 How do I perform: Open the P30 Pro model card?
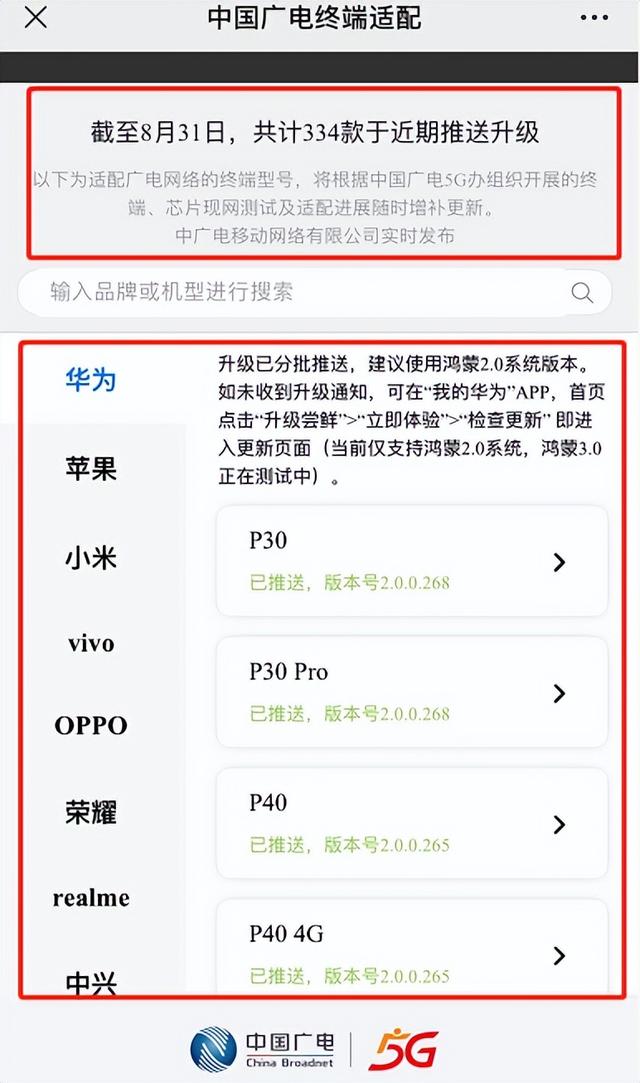(412, 692)
